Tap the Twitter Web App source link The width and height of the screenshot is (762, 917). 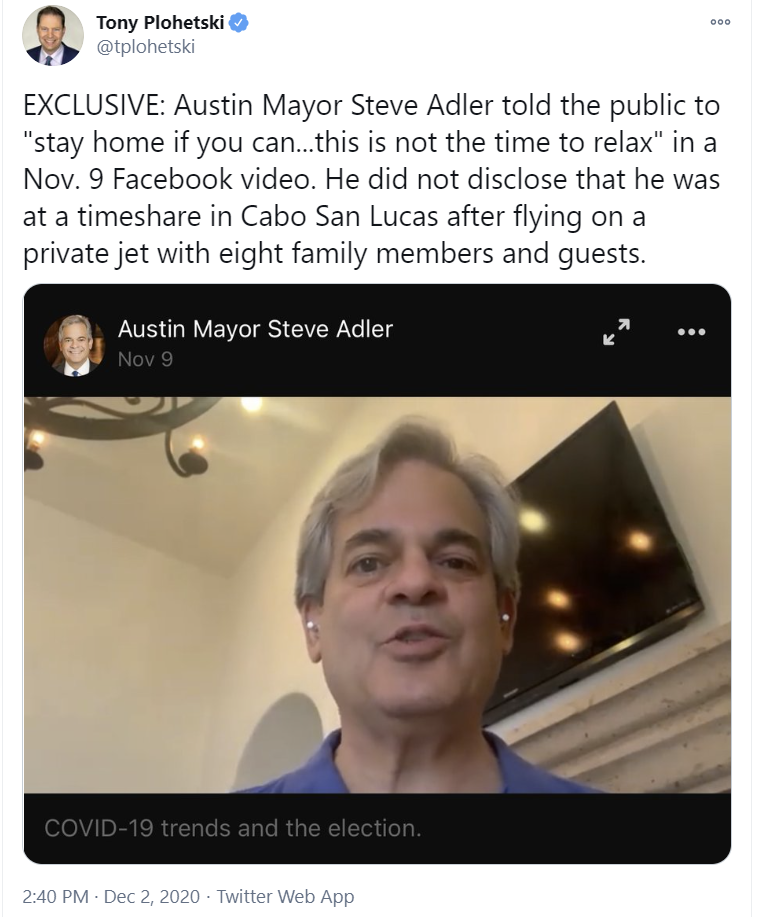coord(285,896)
